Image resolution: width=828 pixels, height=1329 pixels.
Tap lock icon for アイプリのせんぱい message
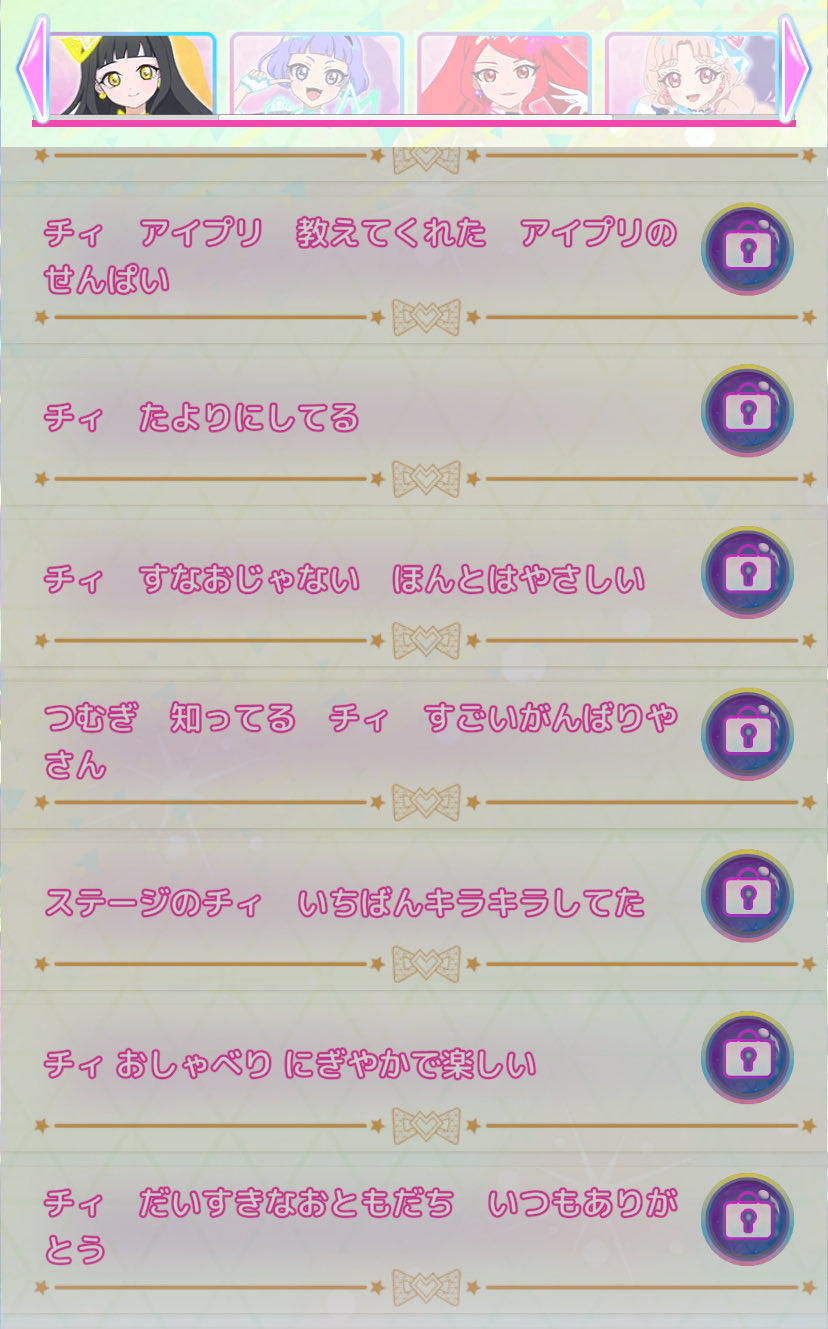pyautogui.click(x=747, y=250)
